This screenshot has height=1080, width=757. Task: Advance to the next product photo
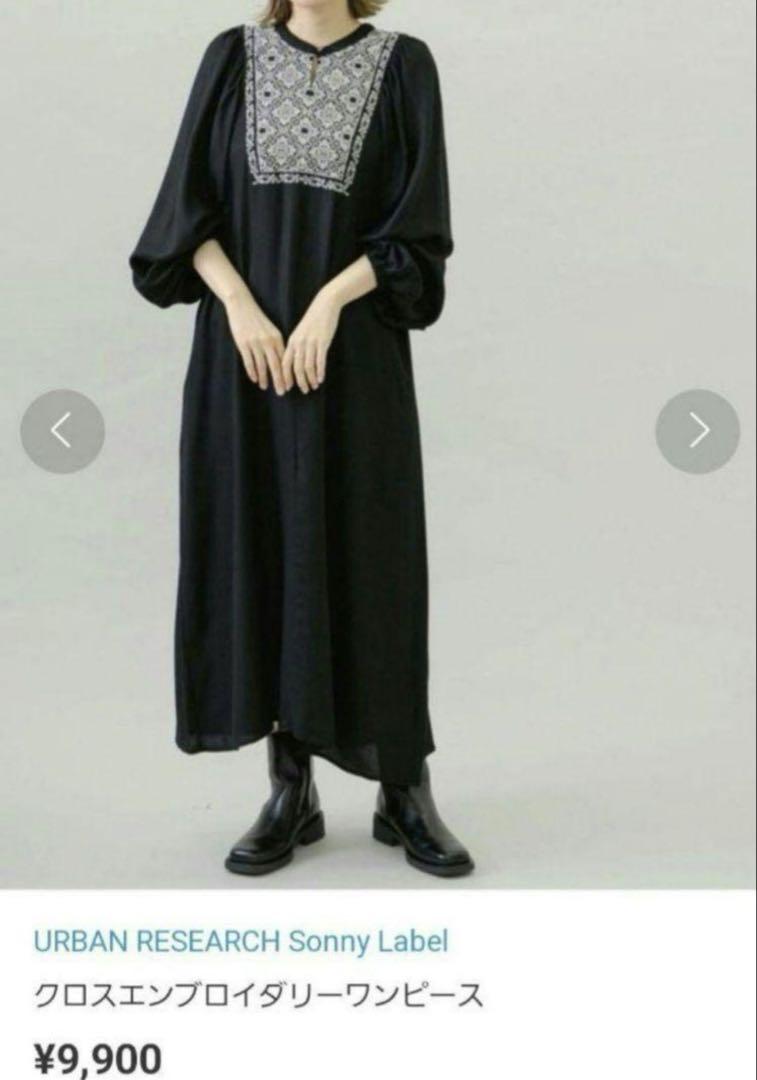[x=697, y=431]
